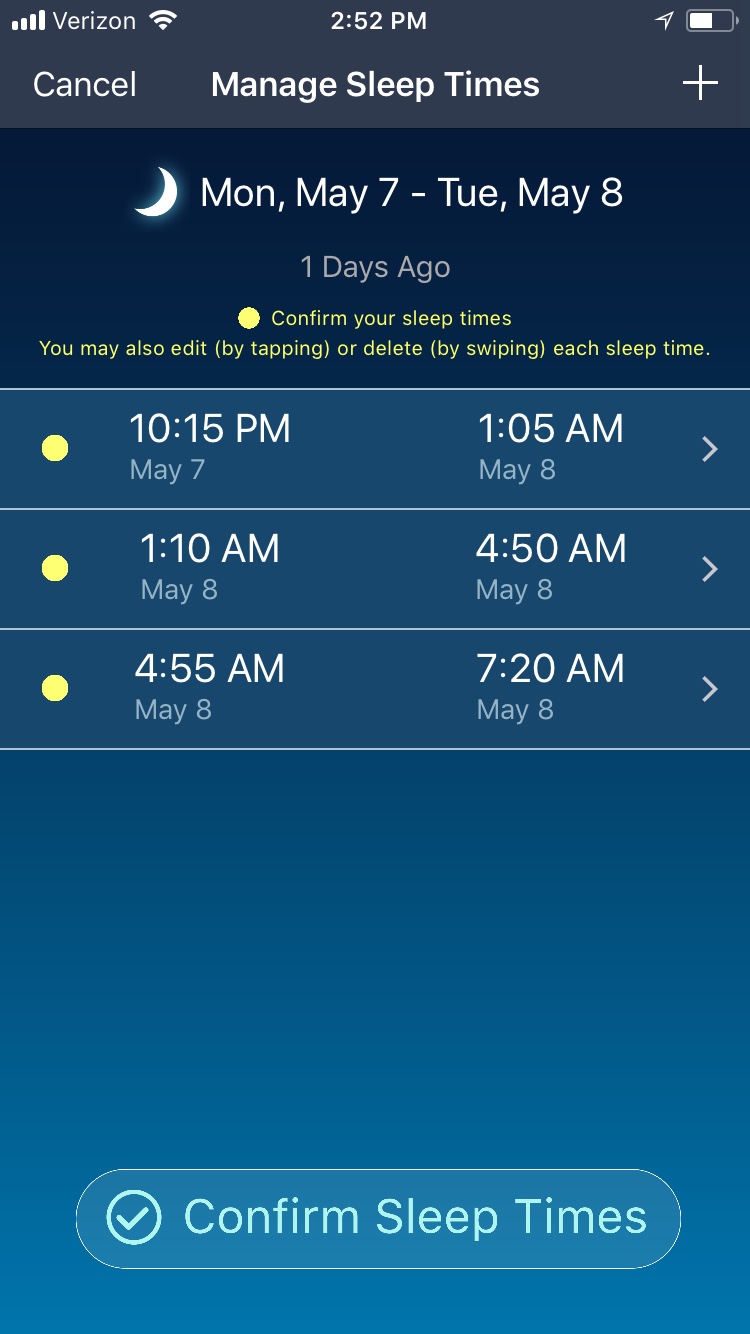Edit the 4:50 AM wake time
This screenshot has width=750, height=1334.
pyautogui.click(x=550, y=548)
